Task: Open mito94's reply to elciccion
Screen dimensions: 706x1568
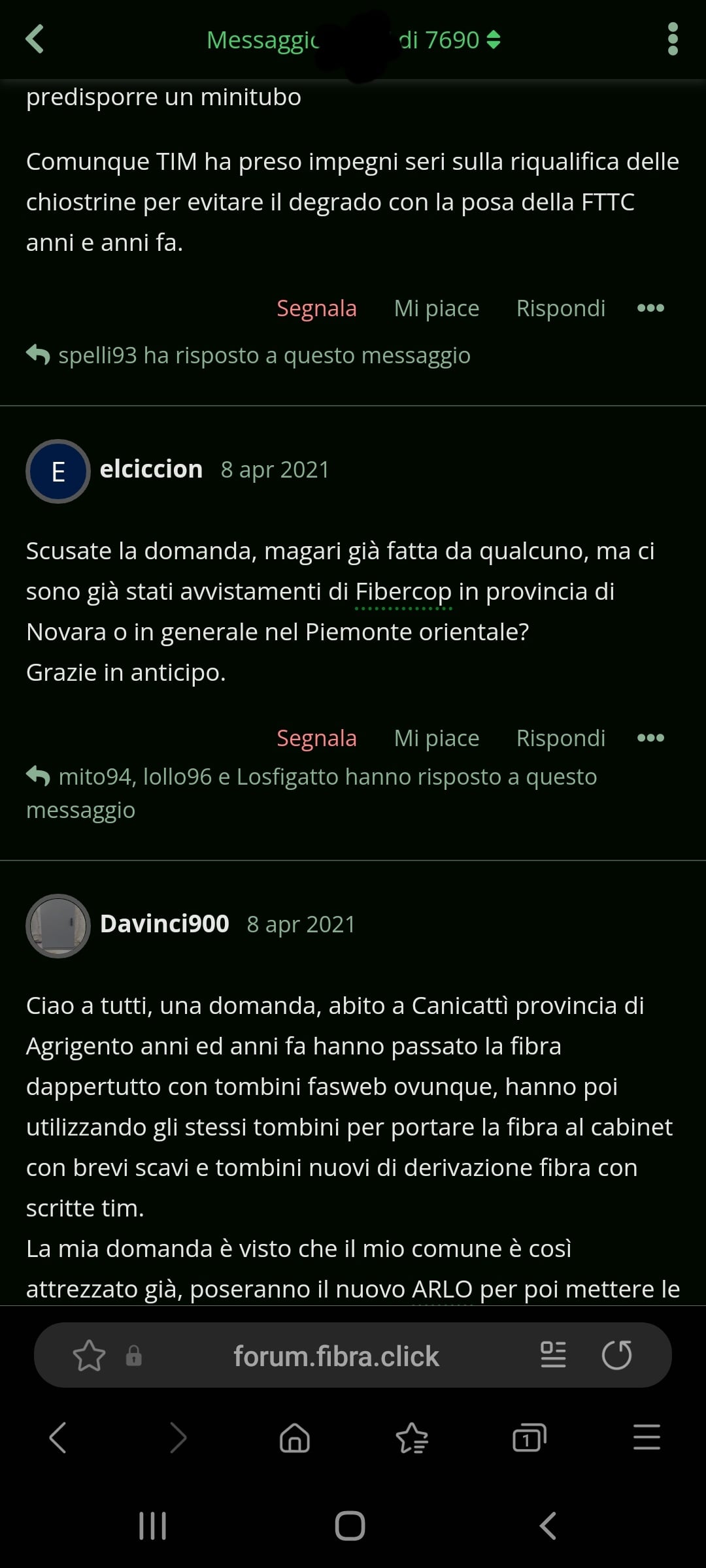Action: (95, 777)
